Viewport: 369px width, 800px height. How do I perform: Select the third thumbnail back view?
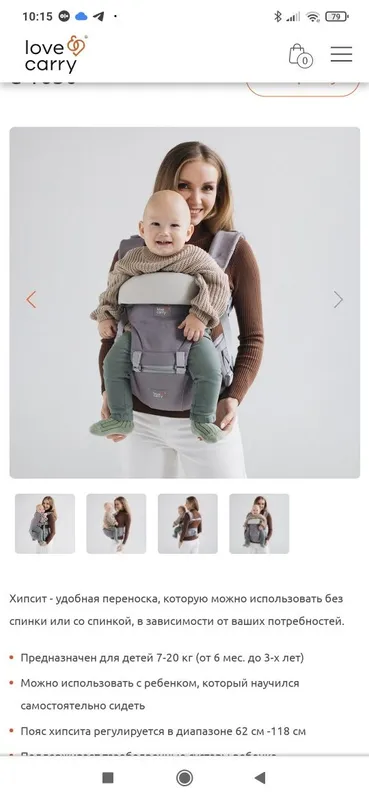188,523
